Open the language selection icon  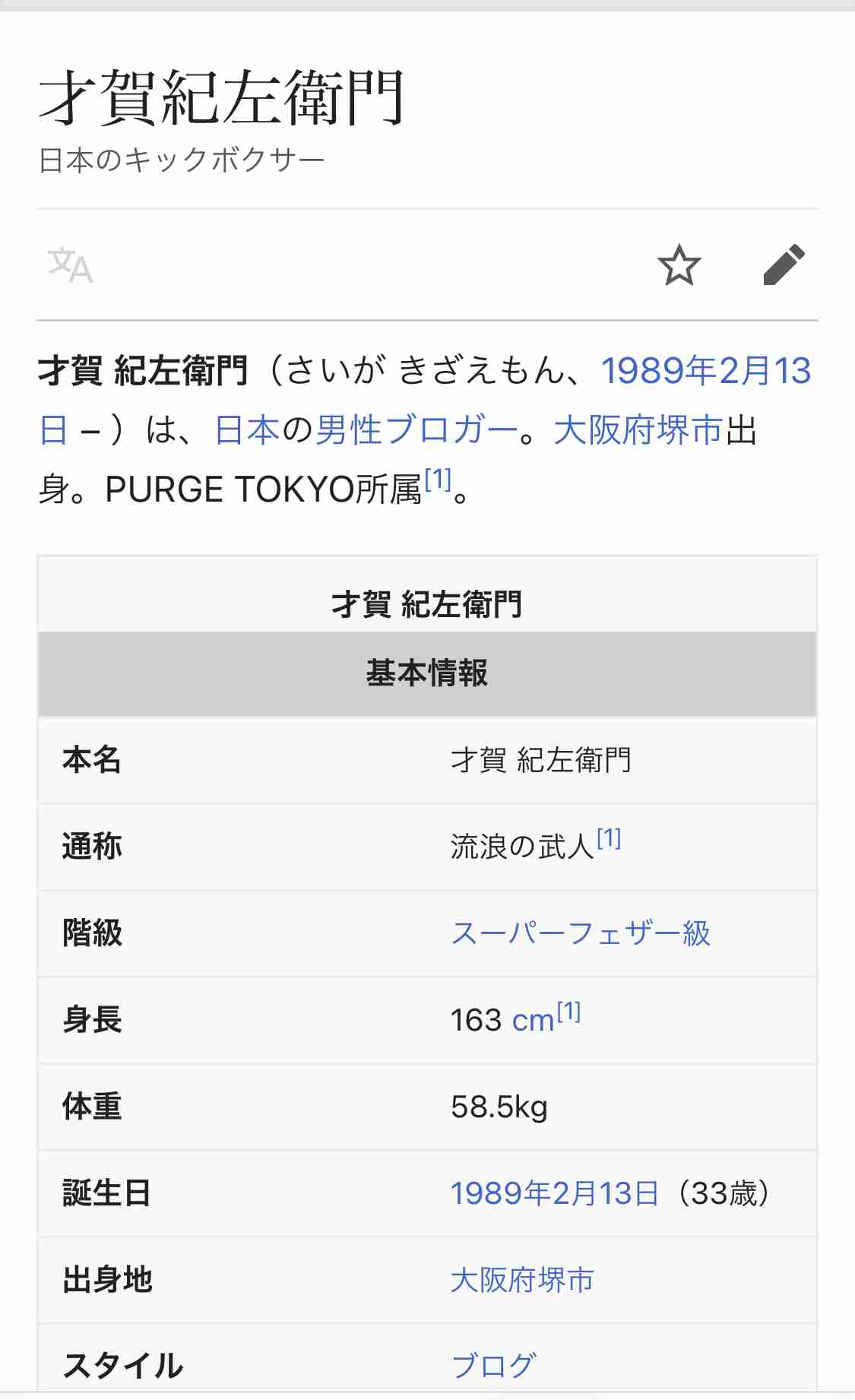[x=70, y=265]
